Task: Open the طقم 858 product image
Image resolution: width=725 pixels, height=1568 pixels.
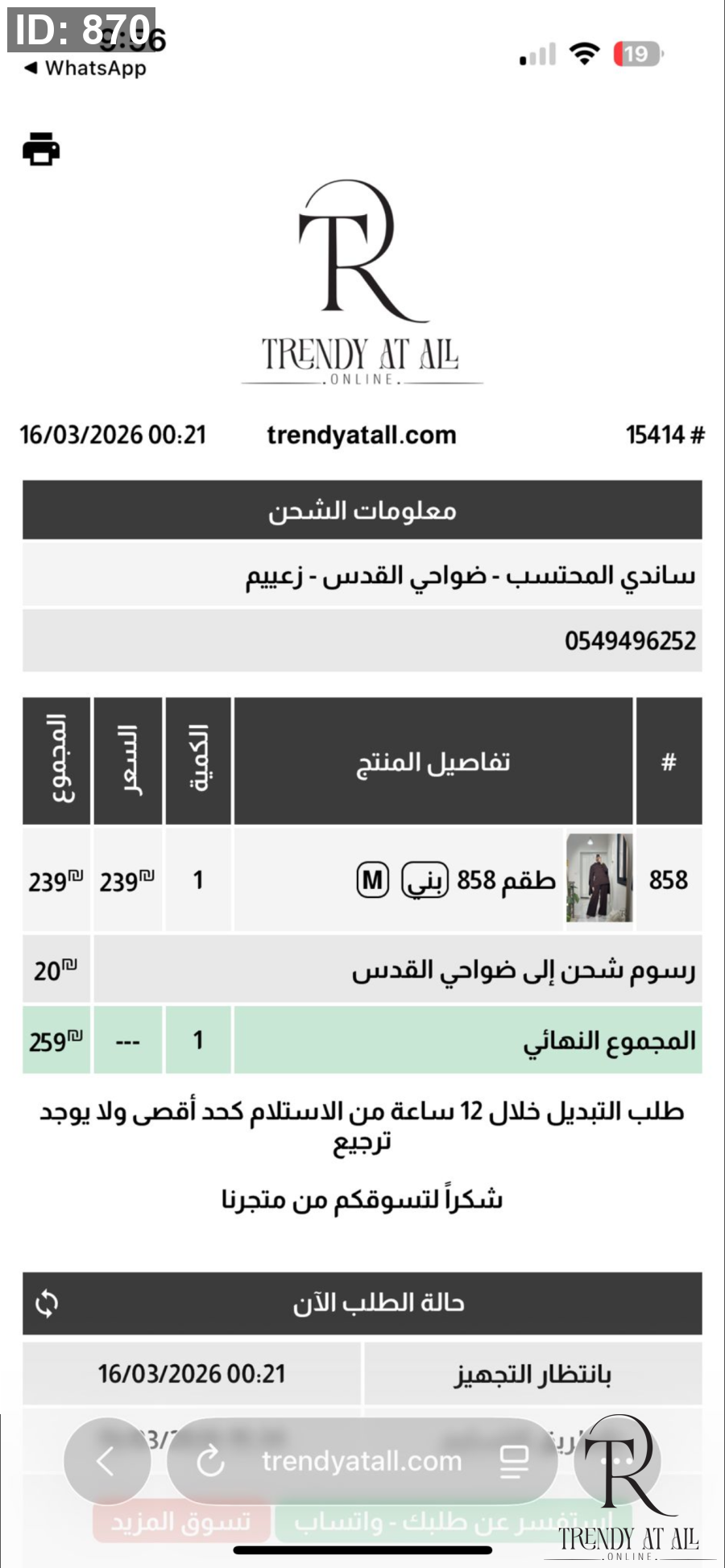Action: coord(599,878)
